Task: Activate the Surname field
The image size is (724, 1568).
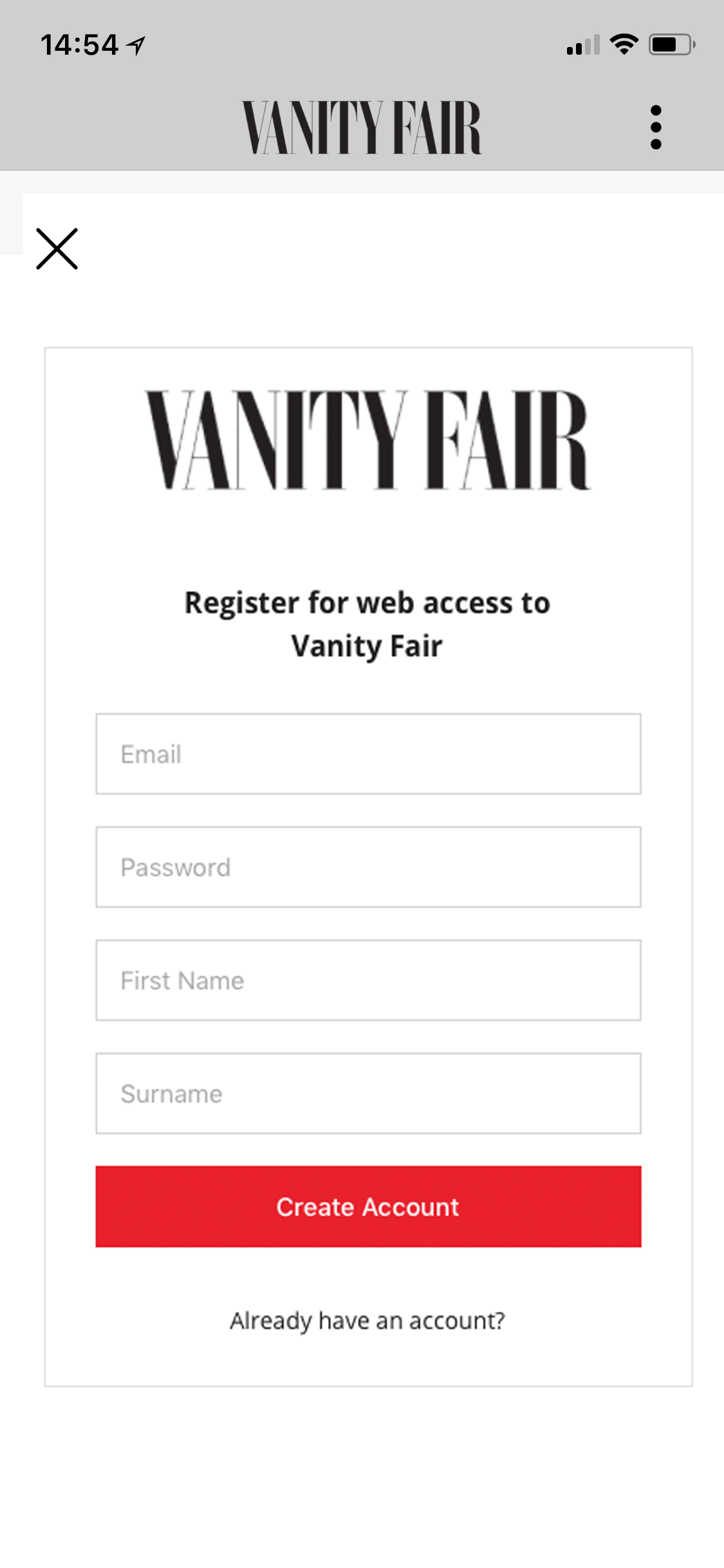Action: point(368,1094)
